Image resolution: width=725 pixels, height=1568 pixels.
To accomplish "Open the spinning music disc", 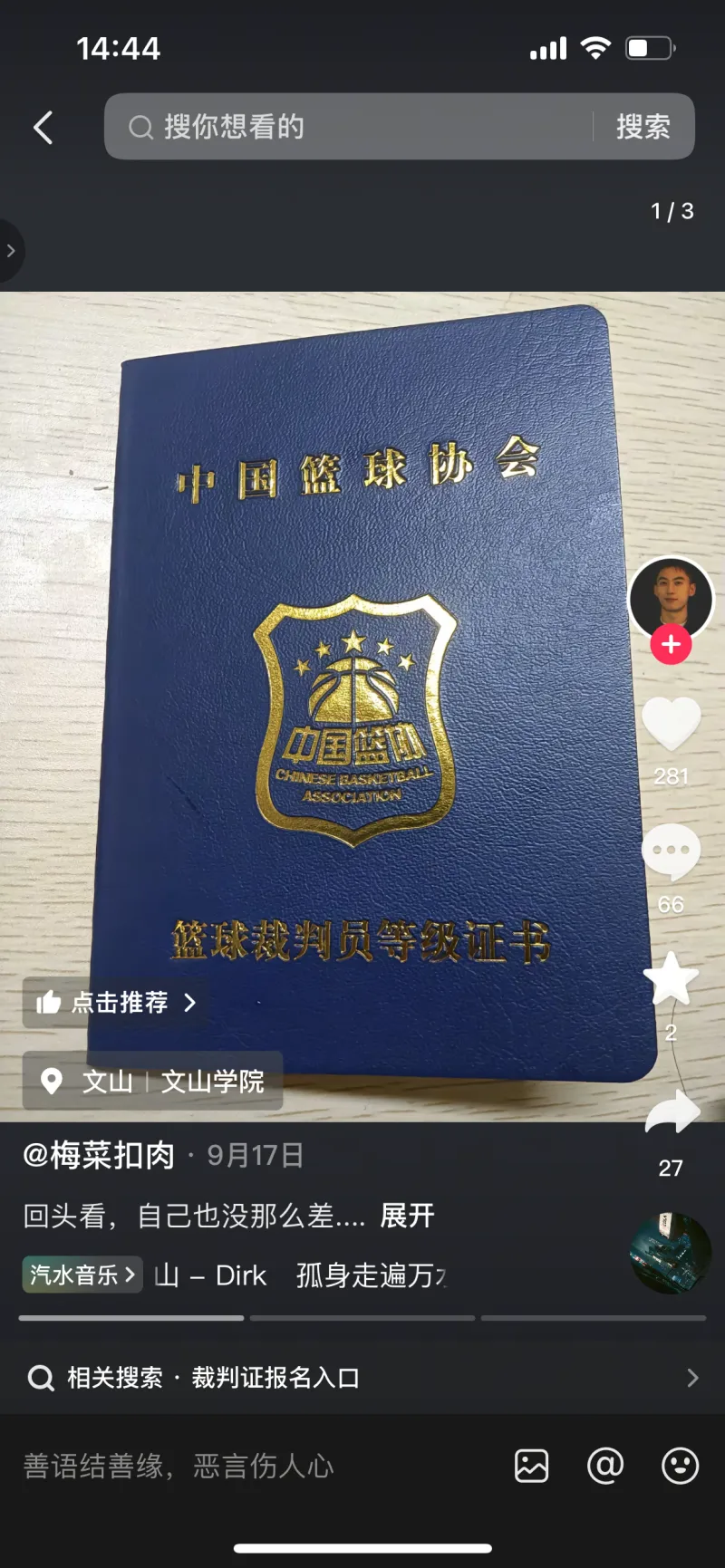I will tap(671, 1254).
